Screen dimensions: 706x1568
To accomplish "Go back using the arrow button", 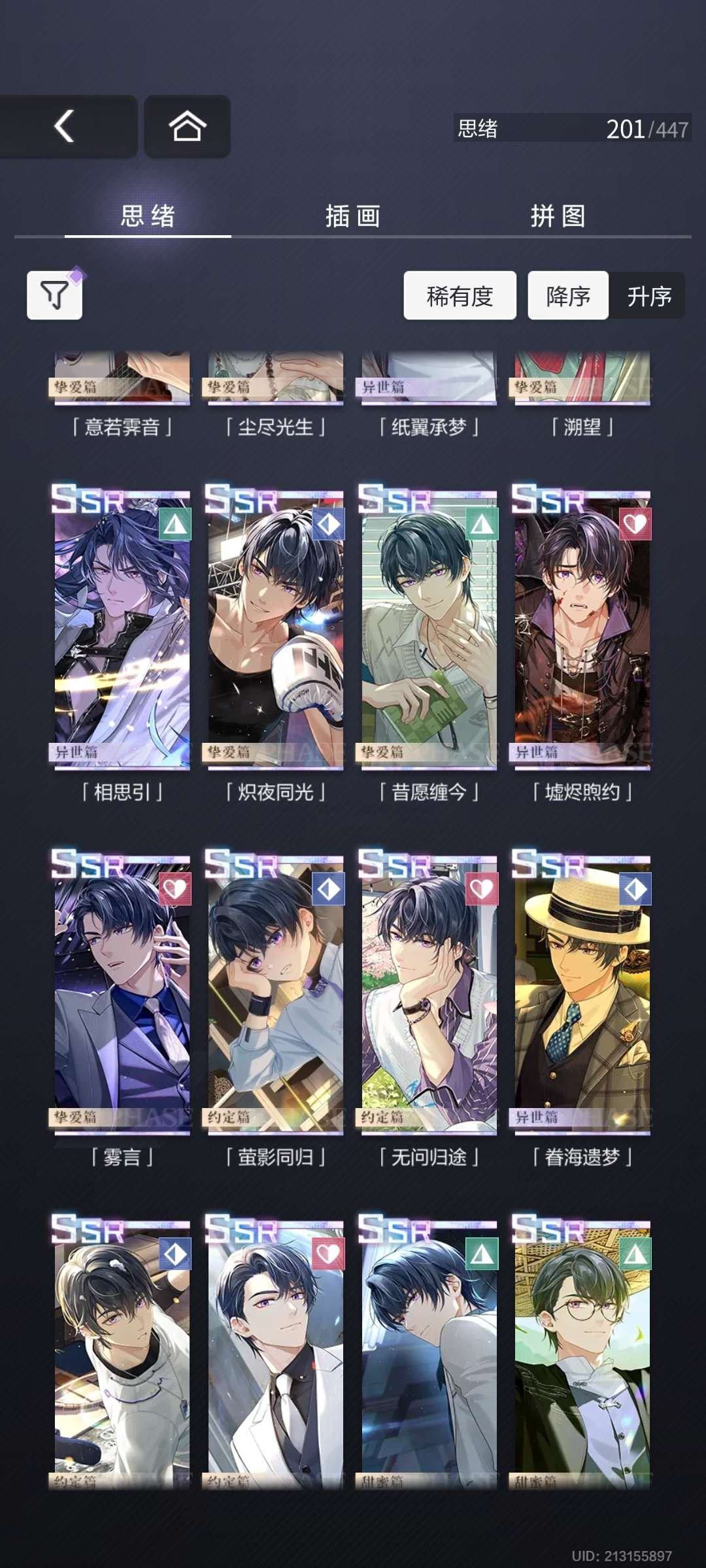I will pyautogui.click(x=65, y=126).
